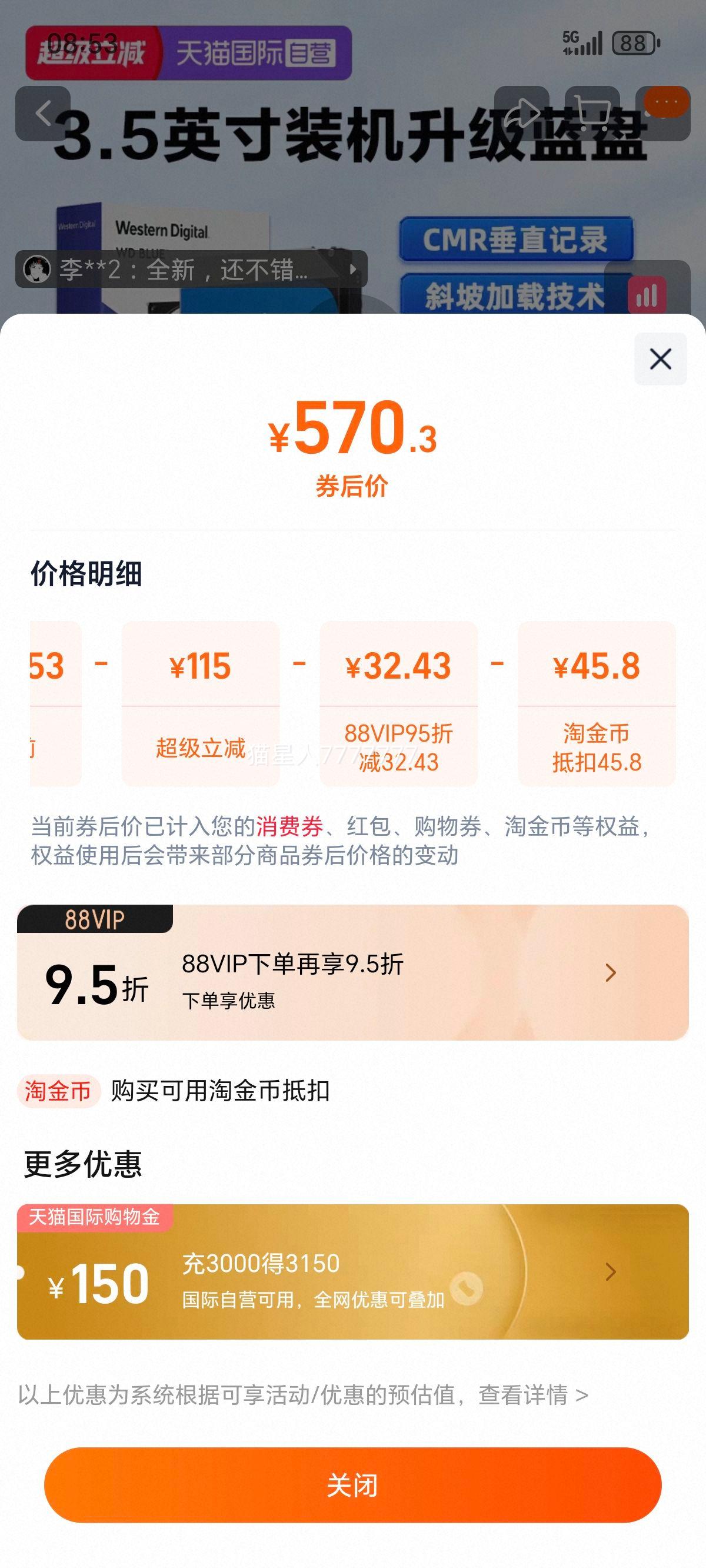Tap the back arrow on the product banner
The height and width of the screenshot is (1568, 706).
[41, 112]
